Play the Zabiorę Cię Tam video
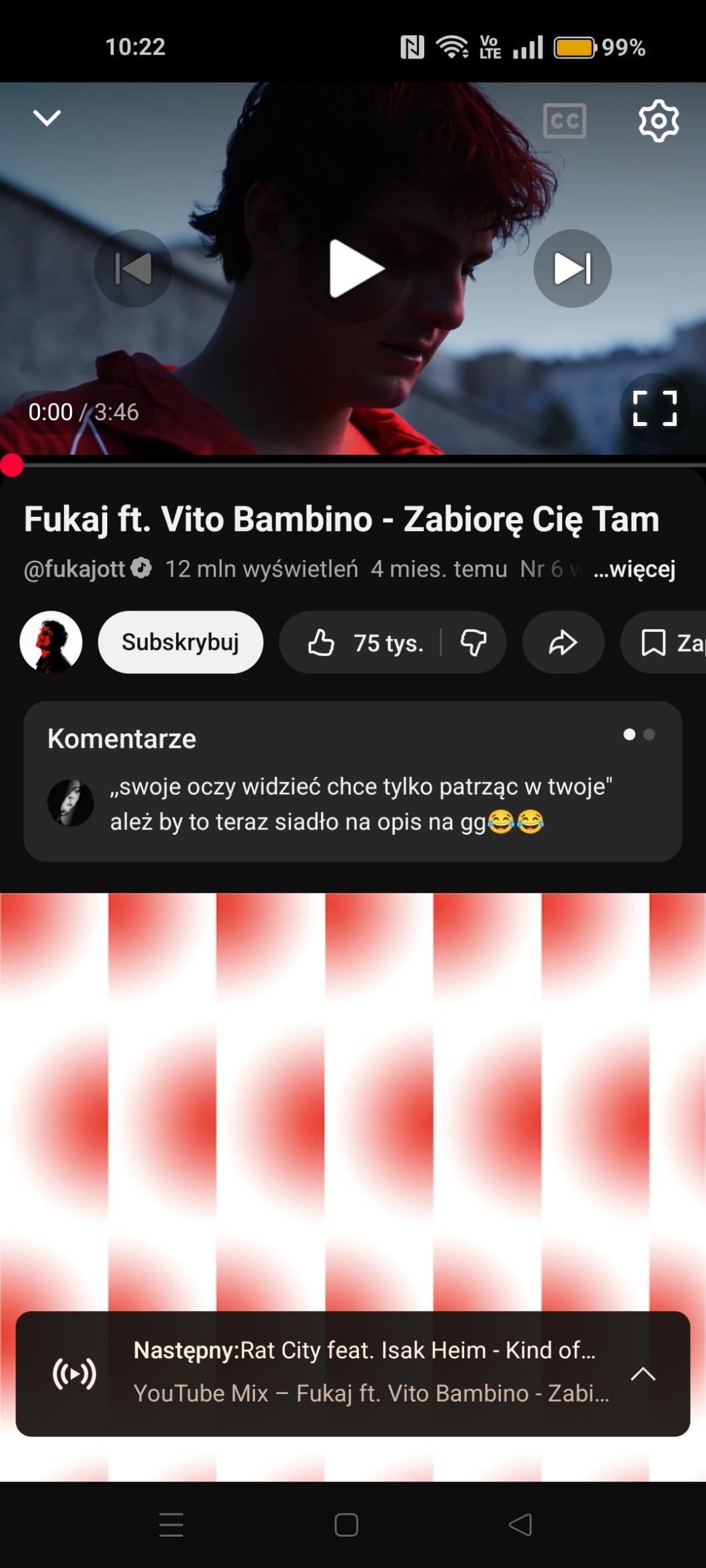The image size is (706, 1568). click(x=355, y=268)
